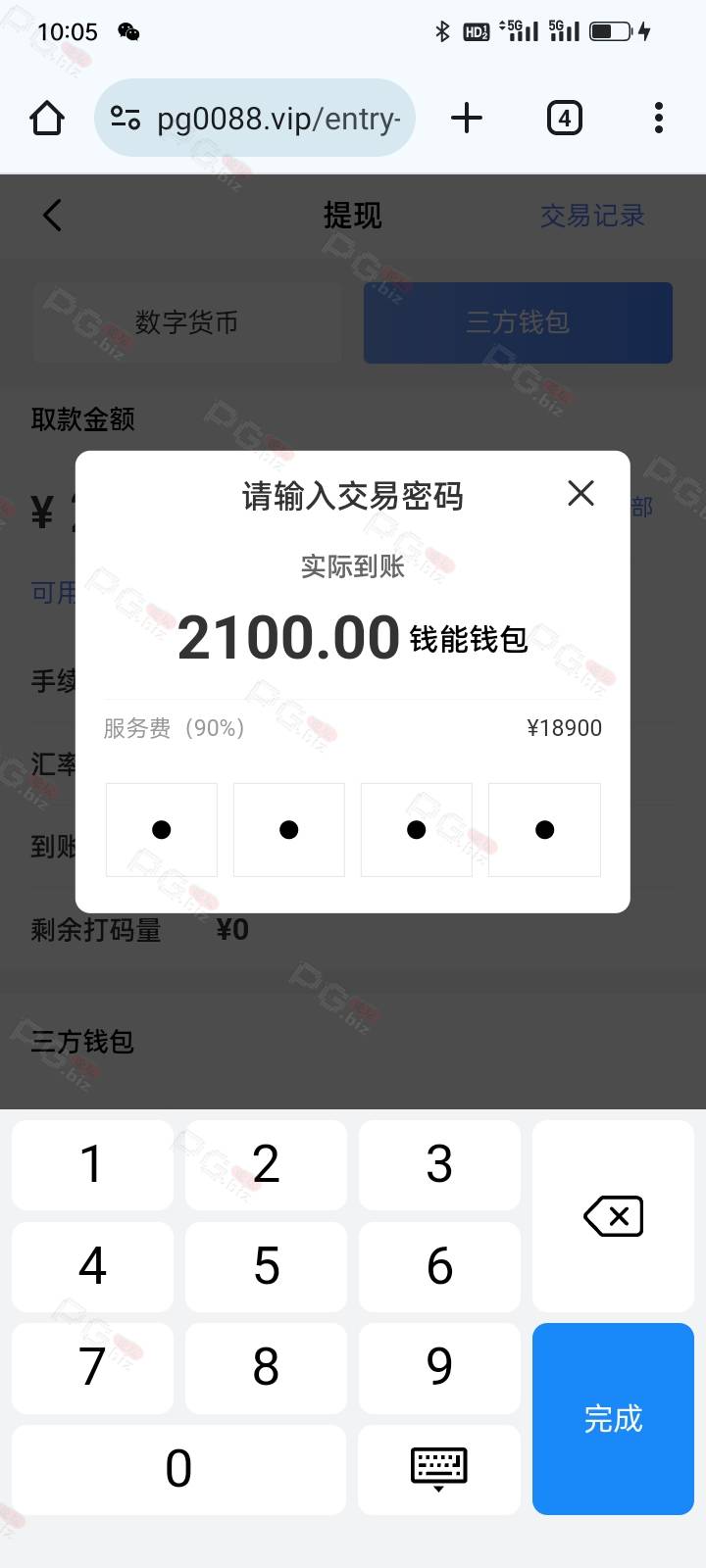Viewport: 706px width, 1568px height.
Task: Enter digit 6 on the keypad
Action: 439,1267
